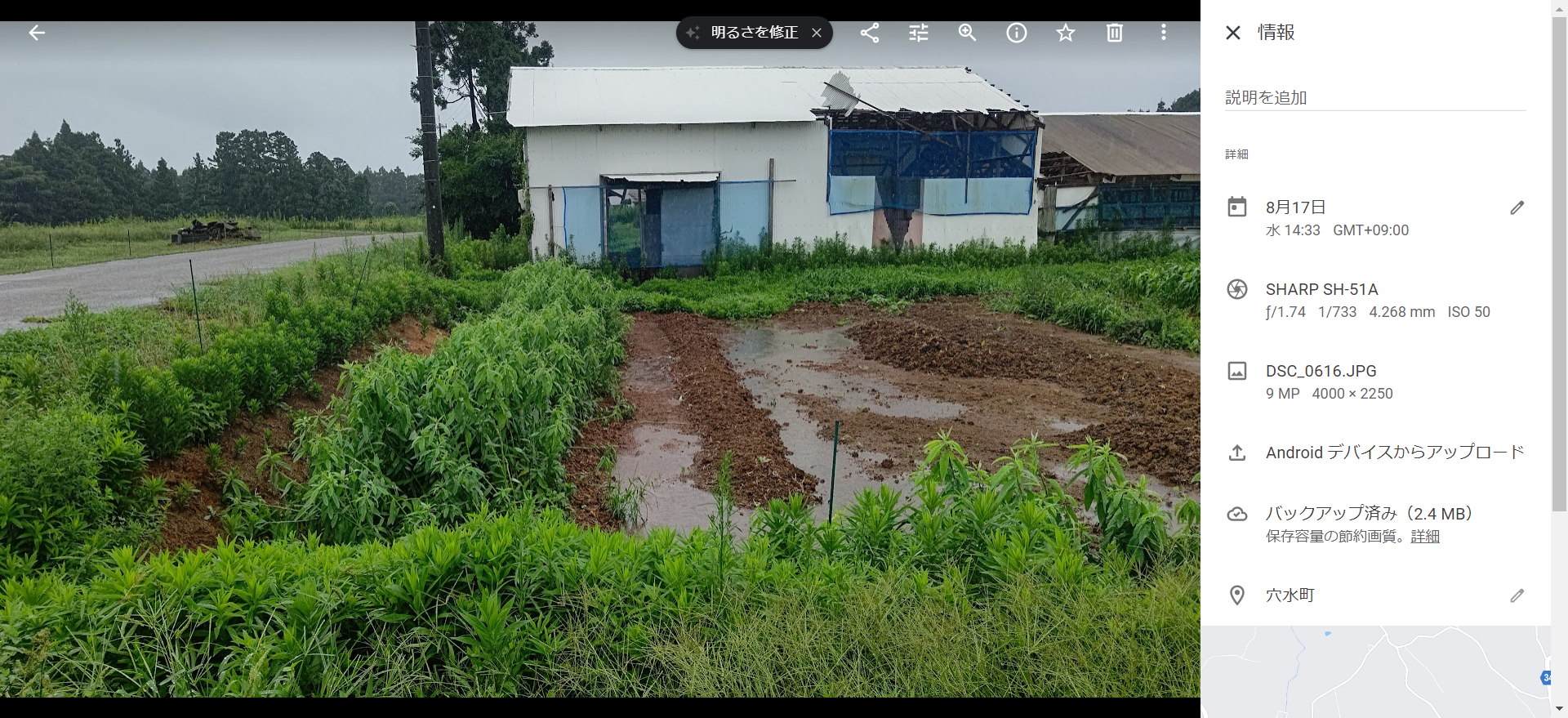1568x718 pixels.
Task: Edit the location 穴水町
Action: (x=1517, y=595)
